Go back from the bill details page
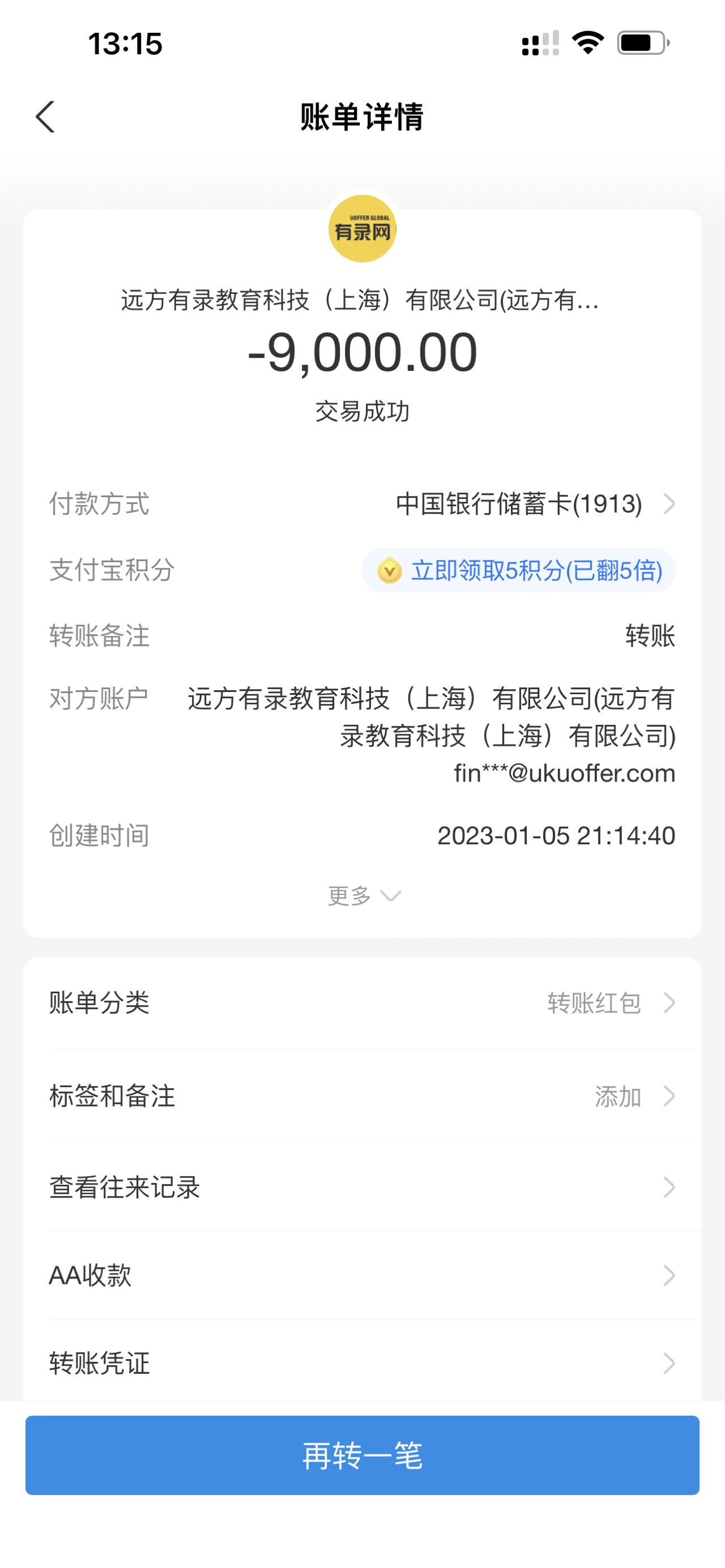Image resolution: width=725 pixels, height=1568 pixels. pyautogui.click(x=46, y=116)
